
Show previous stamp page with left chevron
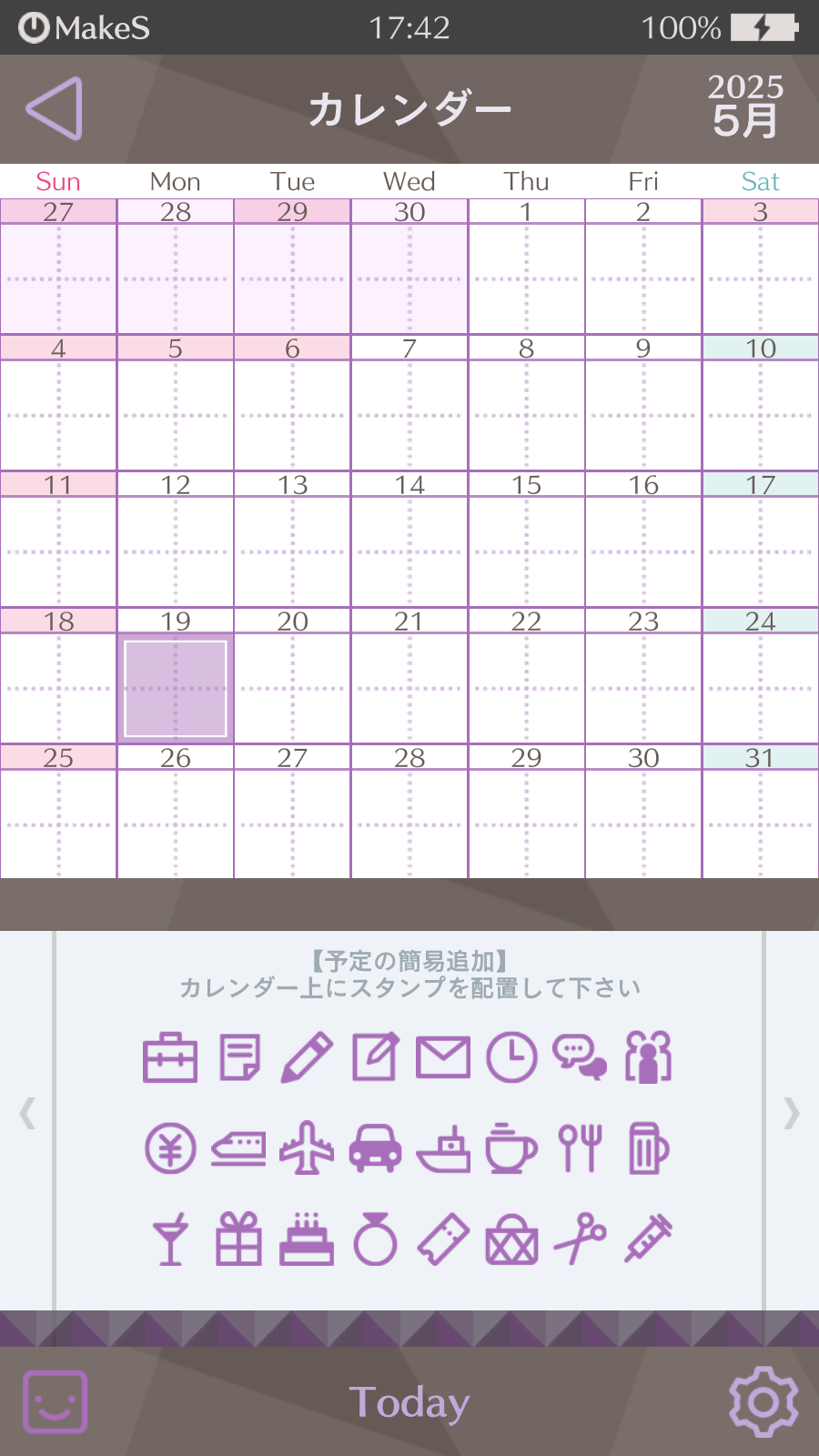pos(28,1113)
